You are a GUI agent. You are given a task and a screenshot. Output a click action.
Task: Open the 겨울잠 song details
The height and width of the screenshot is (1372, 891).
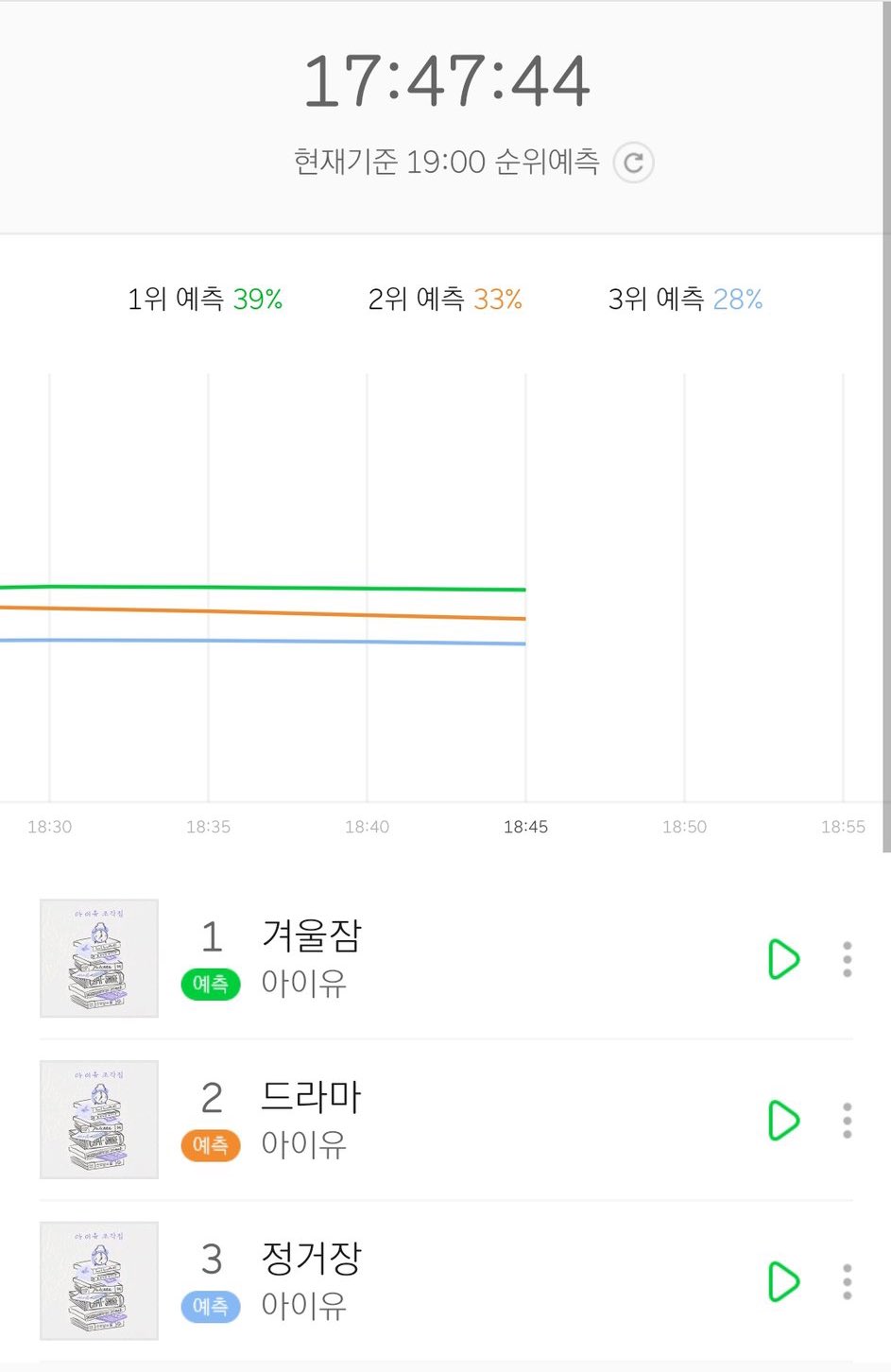[311, 936]
